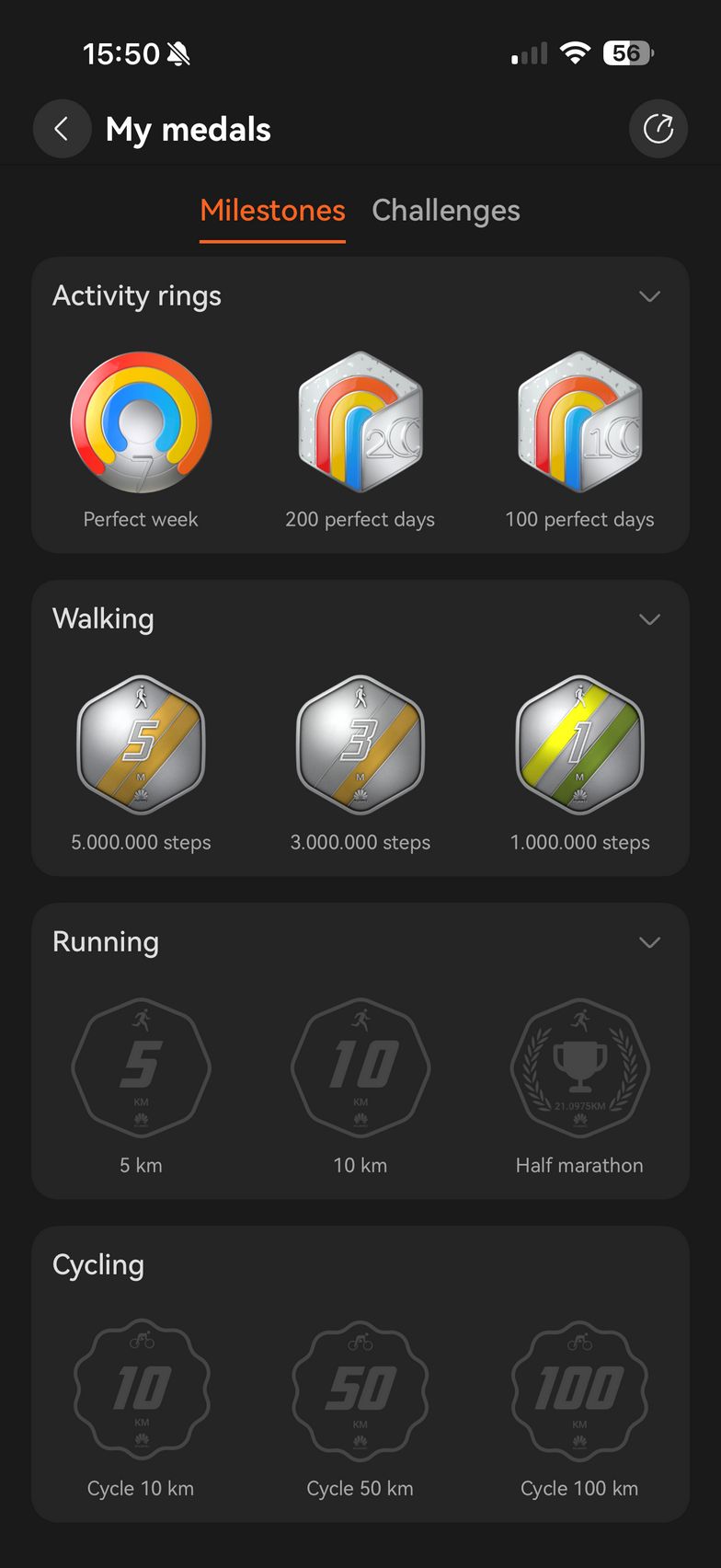721x1568 pixels.
Task: Open the 1.000.000 steps medal
Action: tap(579, 745)
